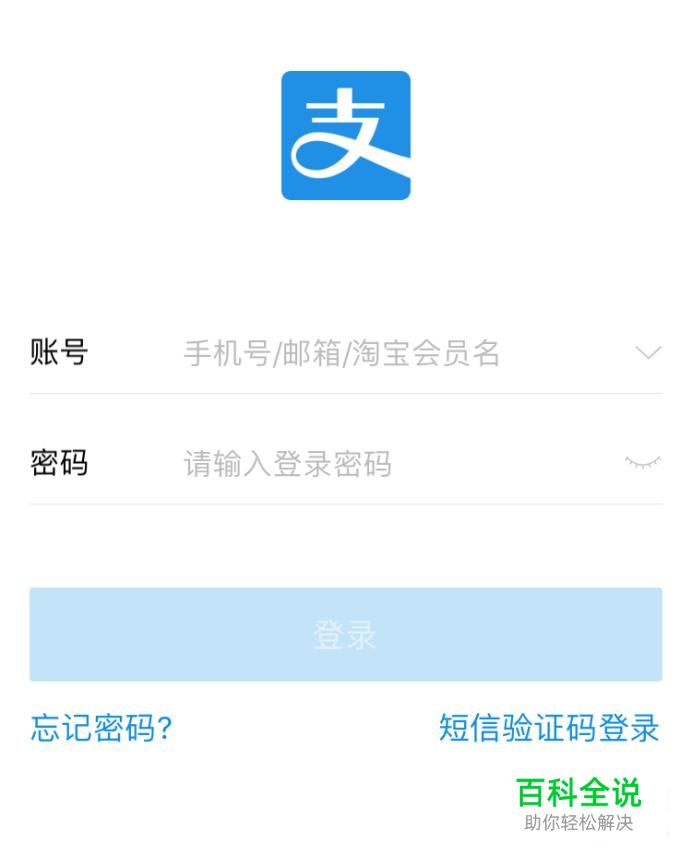The height and width of the screenshot is (867, 692).
Task: Open the 忘记密码? link
Action: [x=102, y=728]
